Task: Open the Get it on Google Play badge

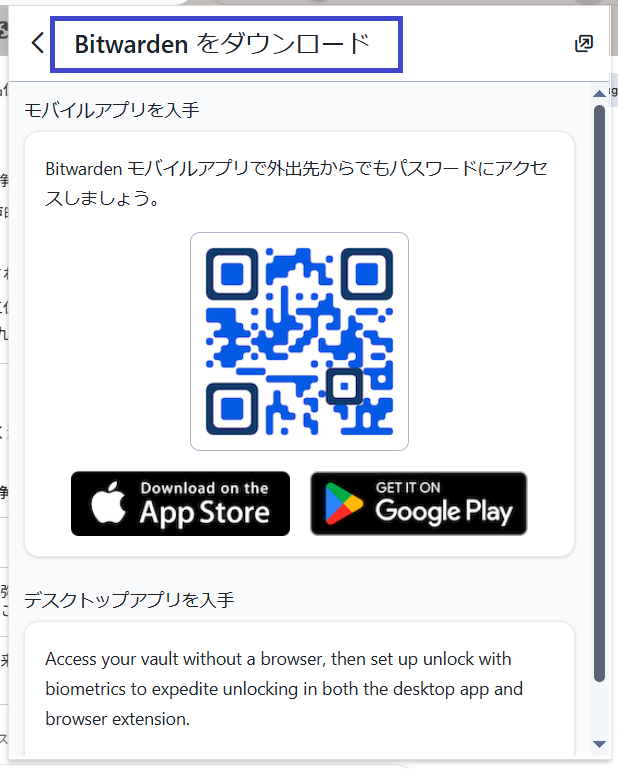Action: pos(418,503)
